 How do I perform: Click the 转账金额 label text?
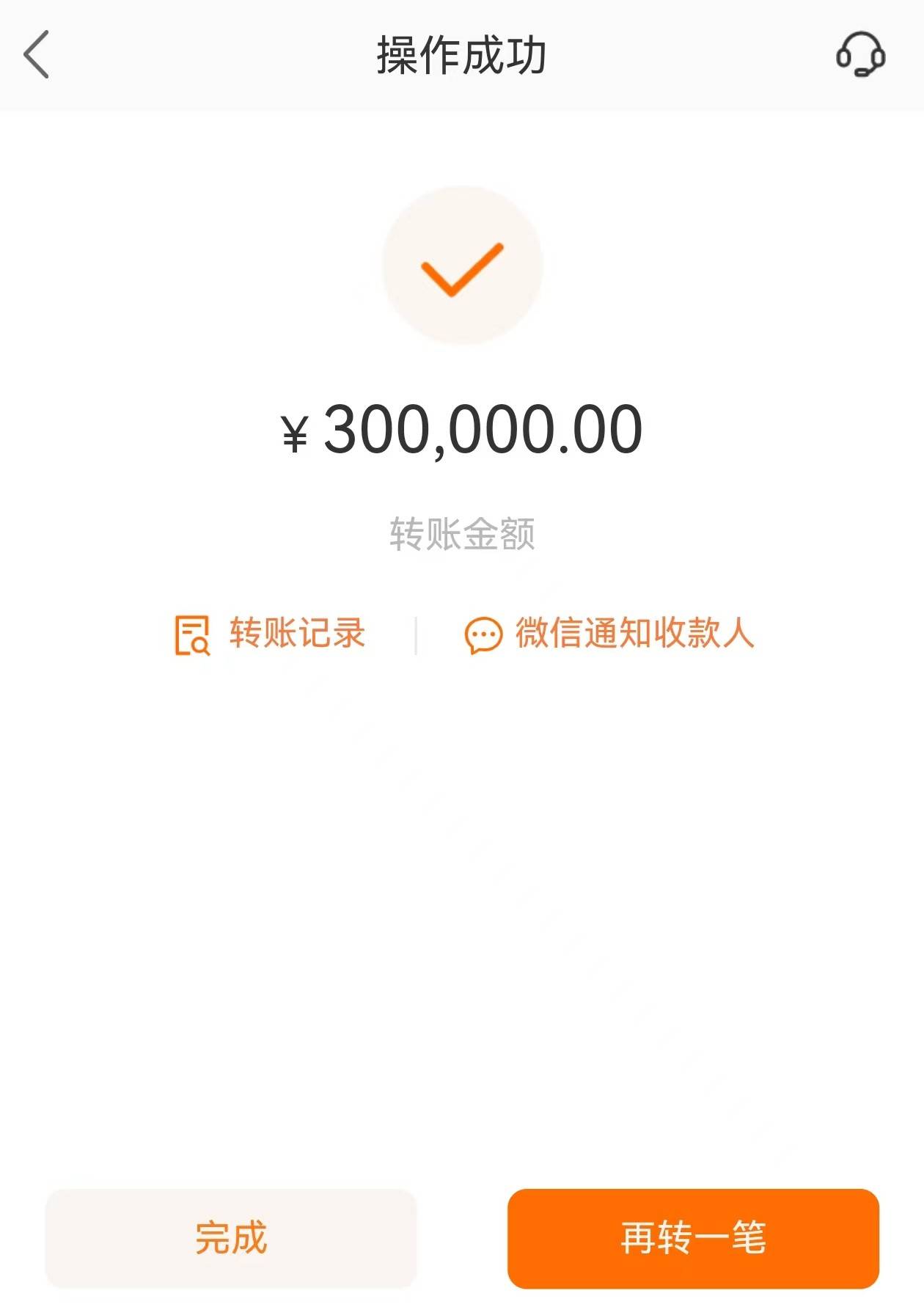tap(462, 535)
